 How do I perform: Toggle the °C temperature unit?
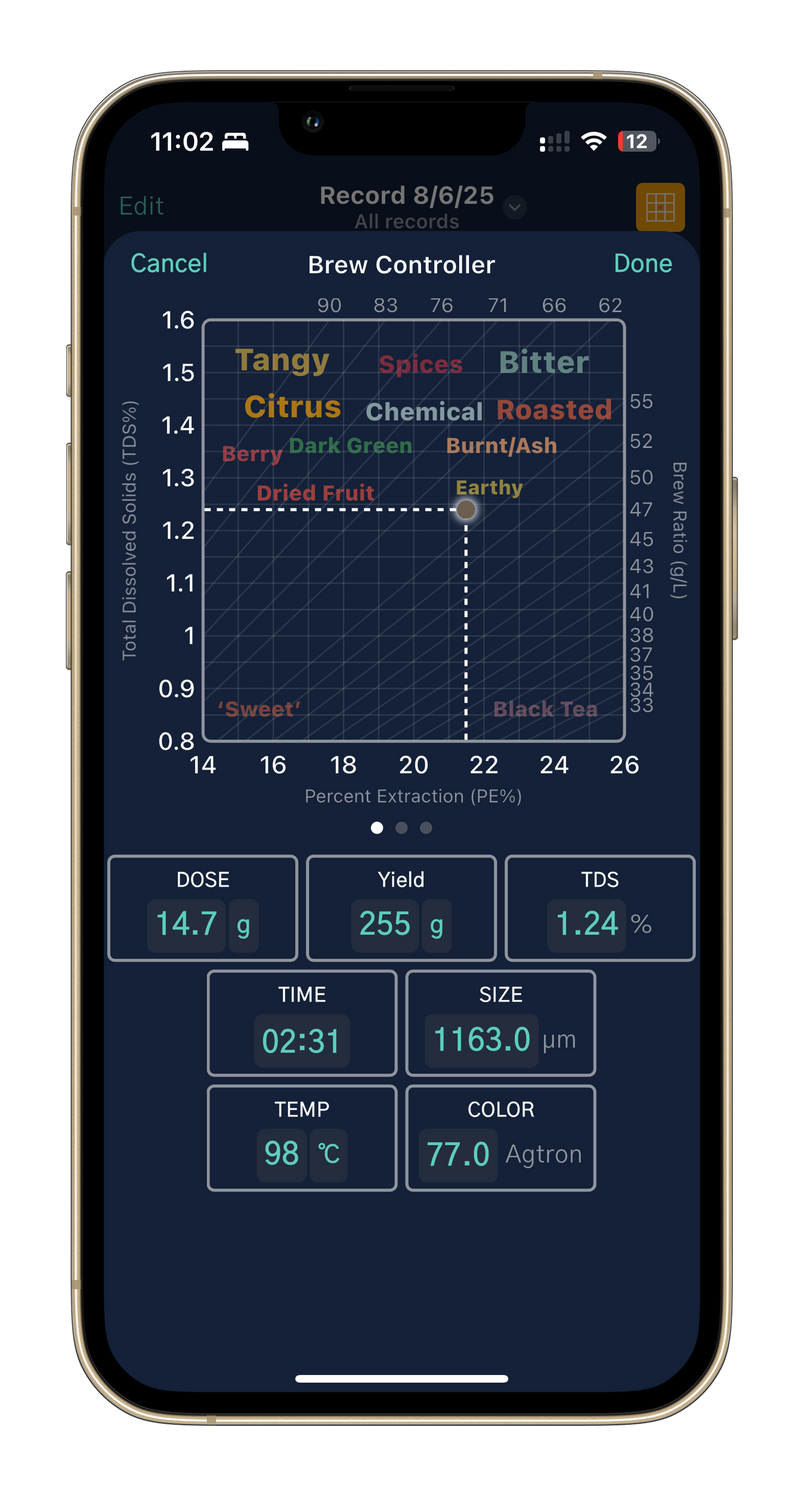coord(329,1155)
